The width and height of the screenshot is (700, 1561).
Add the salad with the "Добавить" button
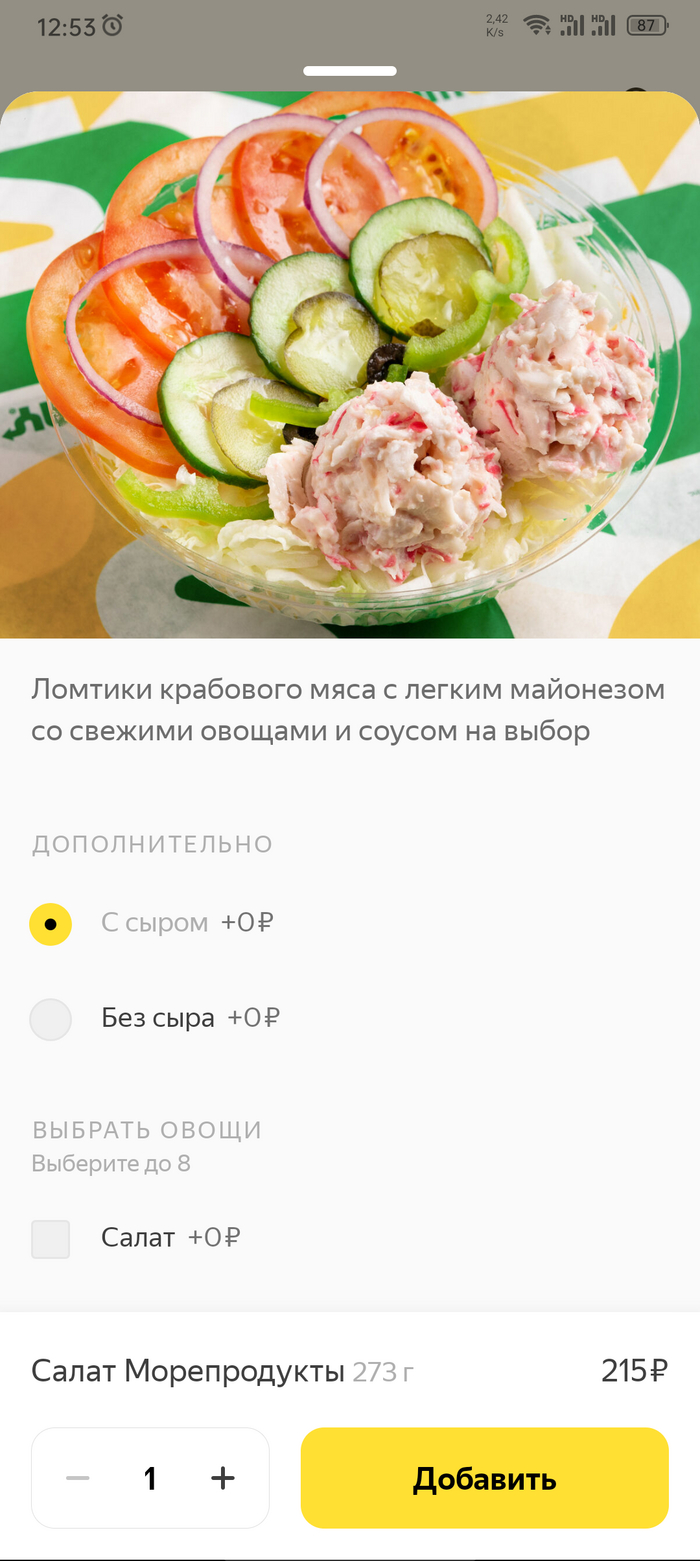tap(484, 1478)
